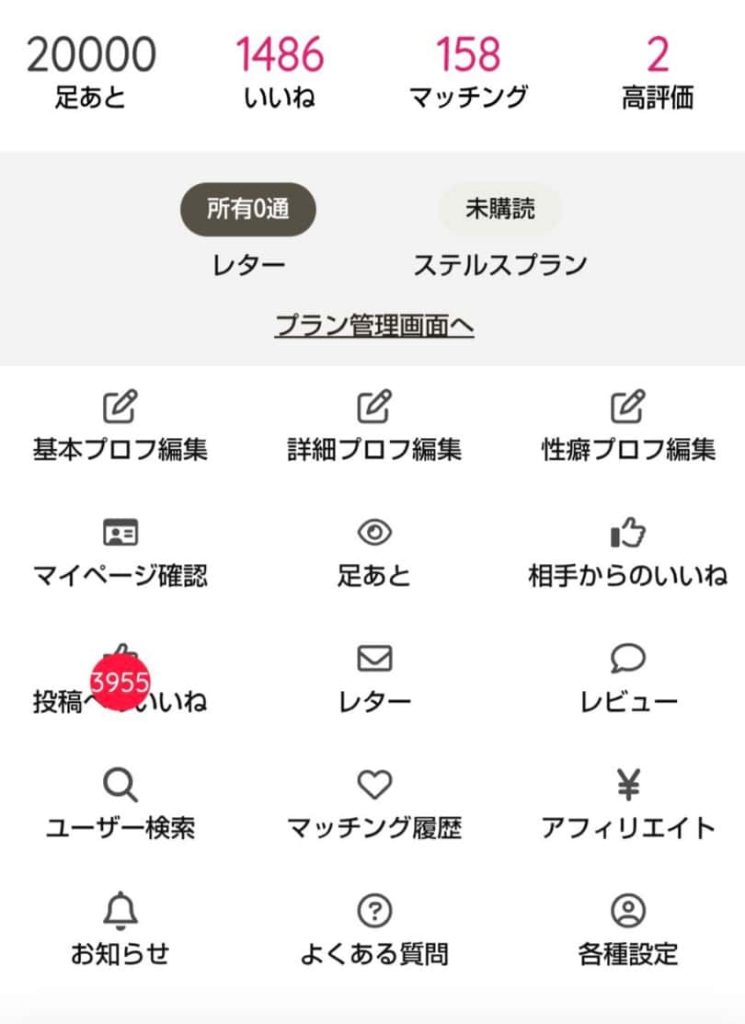Edit 詳細プロフ

click(374, 427)
